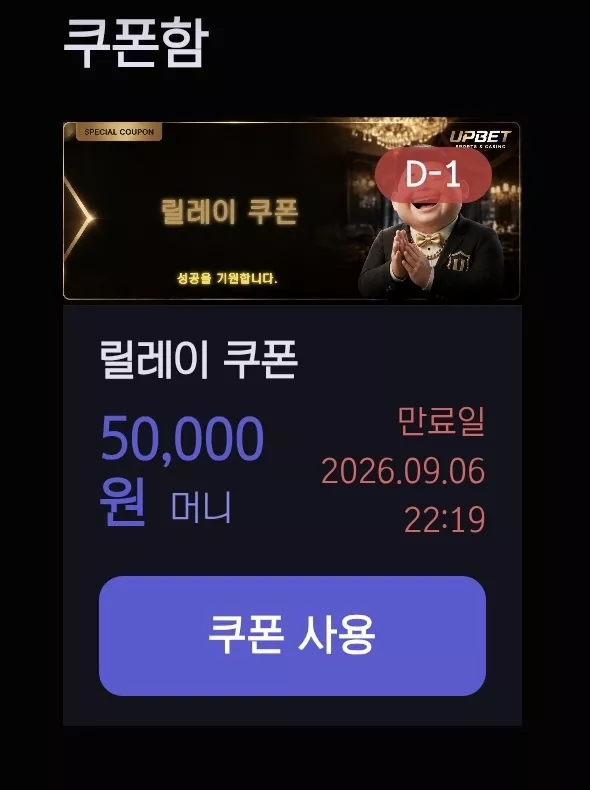
Task: Tap the 쿠폰 사용 button
Action: pos(292,636)
